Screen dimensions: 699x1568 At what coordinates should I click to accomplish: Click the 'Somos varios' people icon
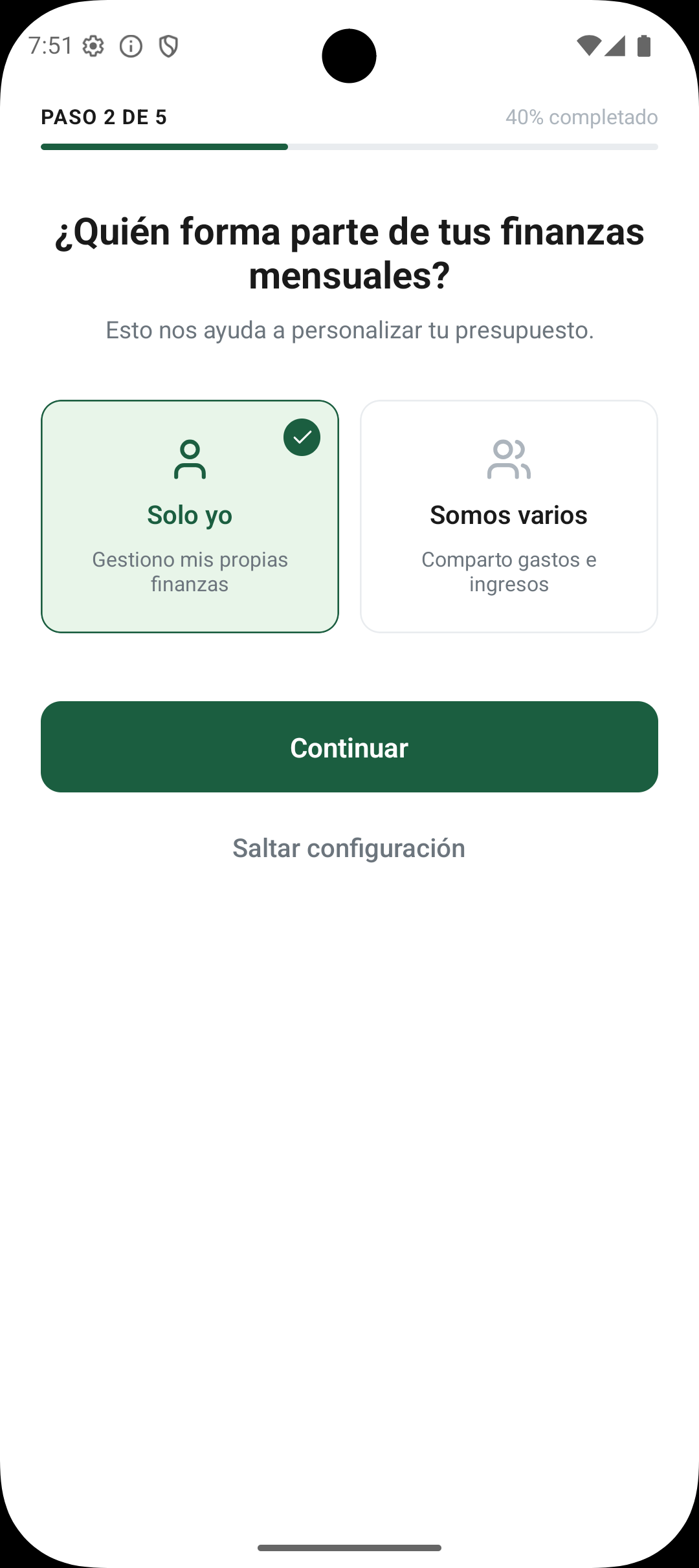coord(509,461)
